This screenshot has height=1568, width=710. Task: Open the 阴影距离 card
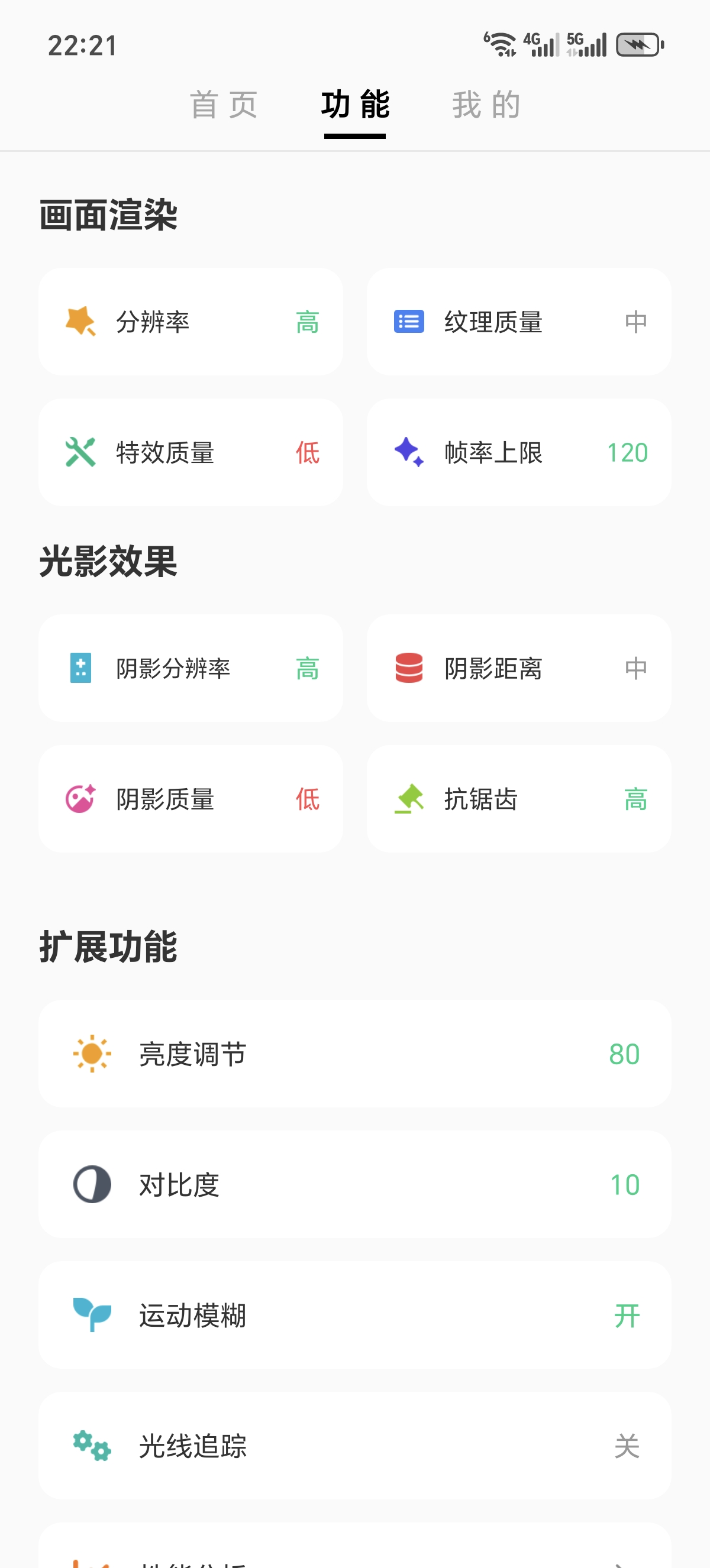pos(519,668)
